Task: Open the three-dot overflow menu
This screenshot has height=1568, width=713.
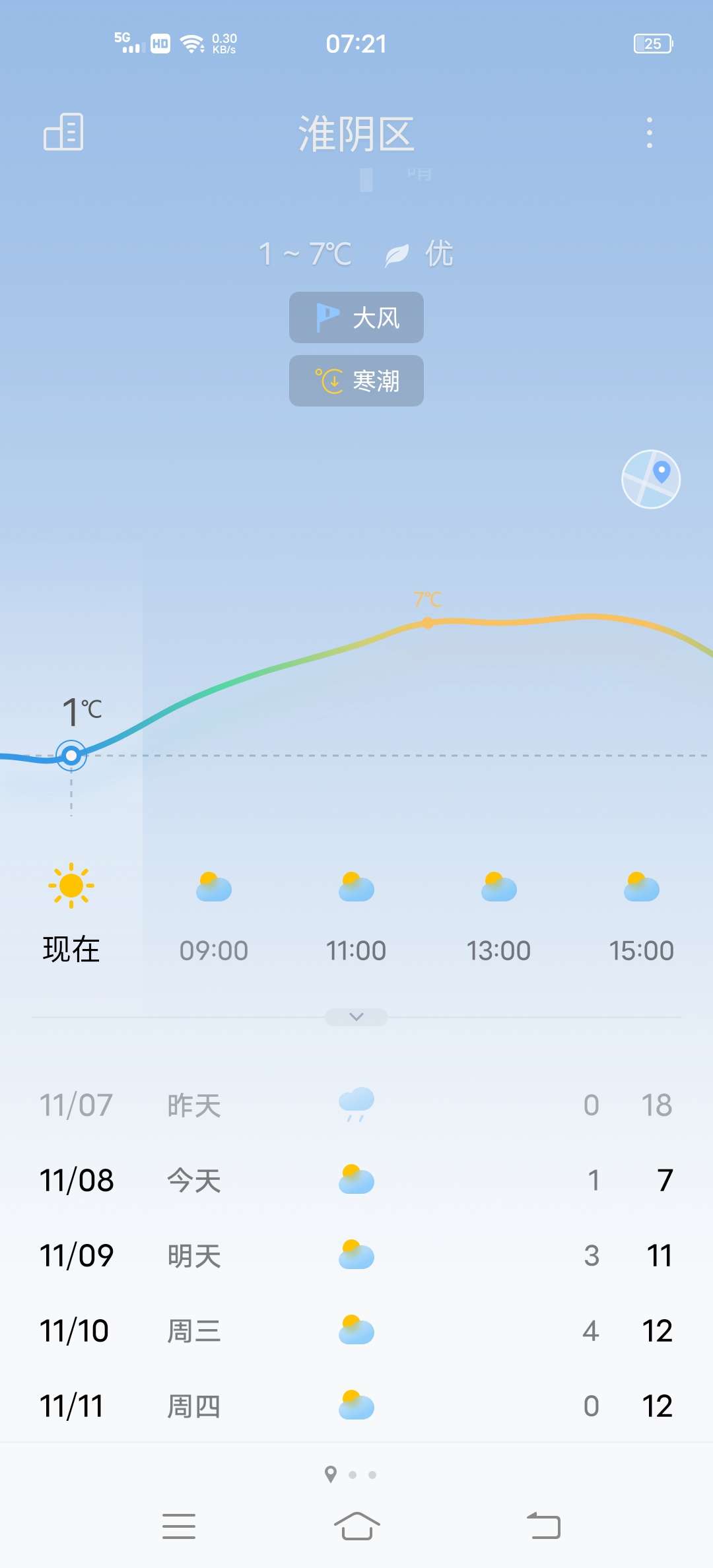Action: click(650, 133)
